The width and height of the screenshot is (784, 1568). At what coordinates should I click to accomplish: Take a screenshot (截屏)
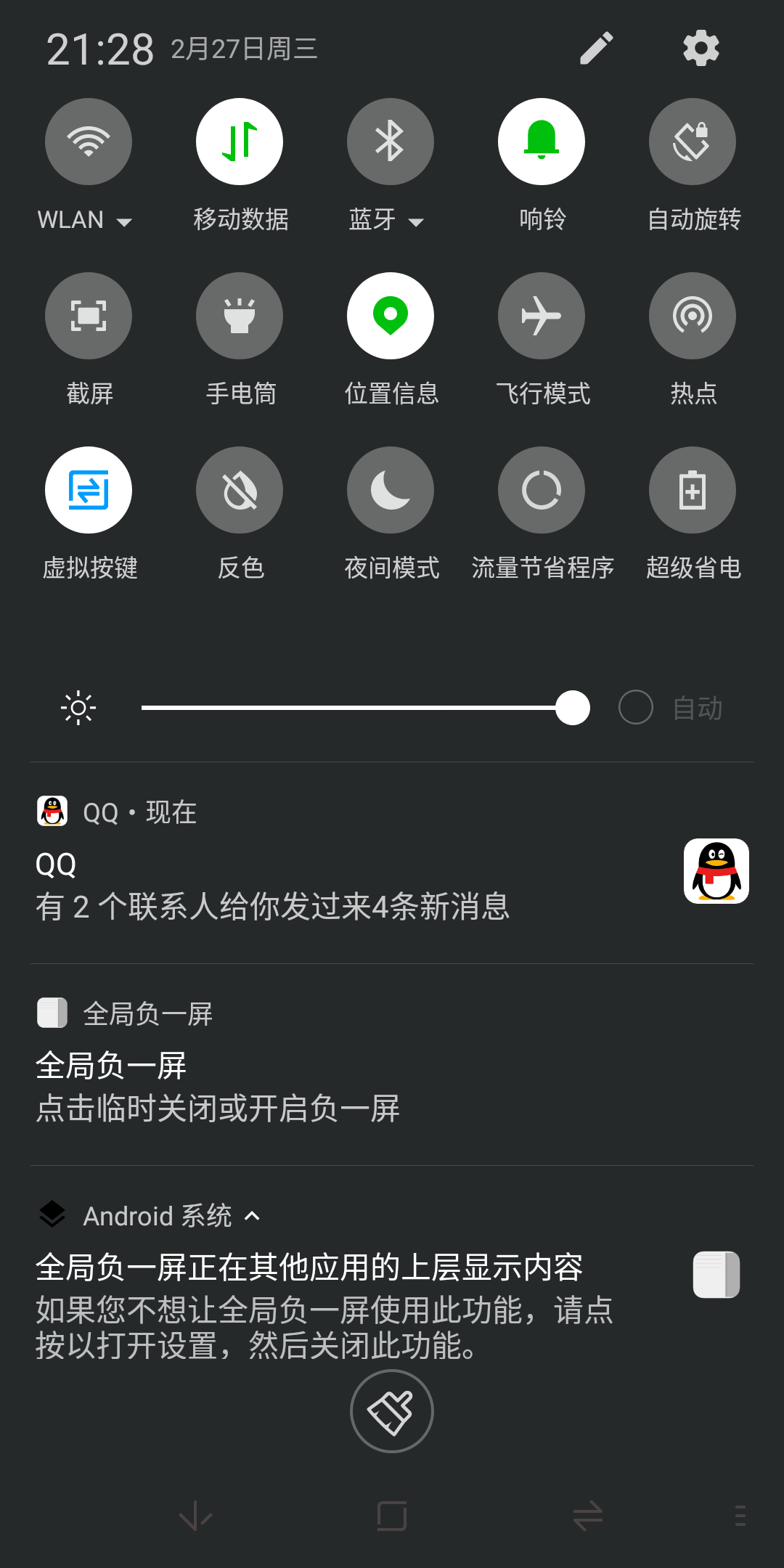coord(89,316)
